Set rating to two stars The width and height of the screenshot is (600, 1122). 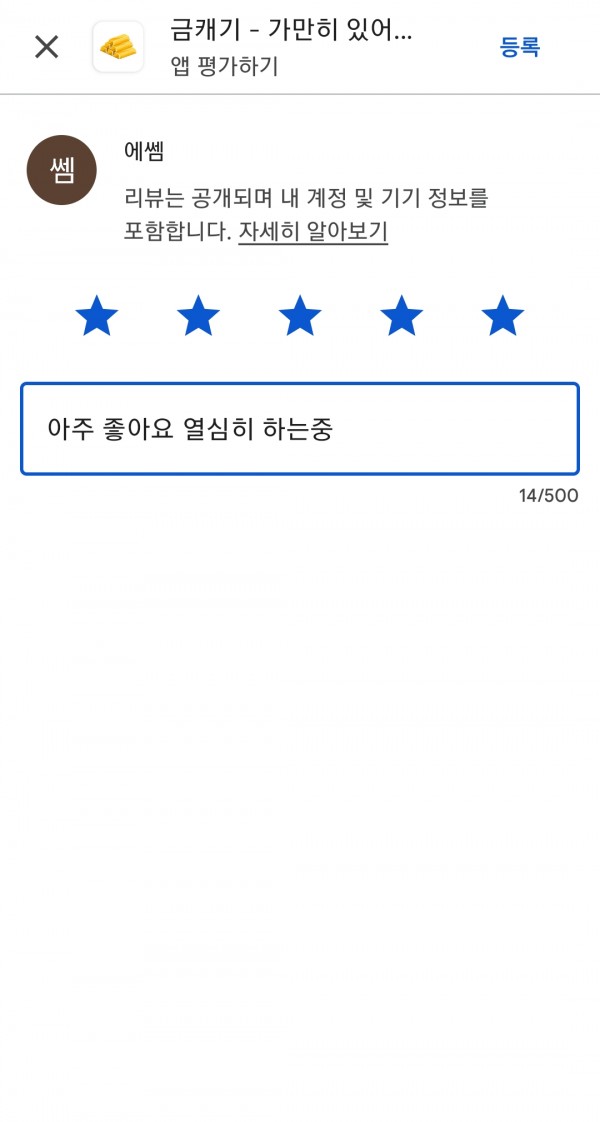pyautogui.click(x=198, y=316)
